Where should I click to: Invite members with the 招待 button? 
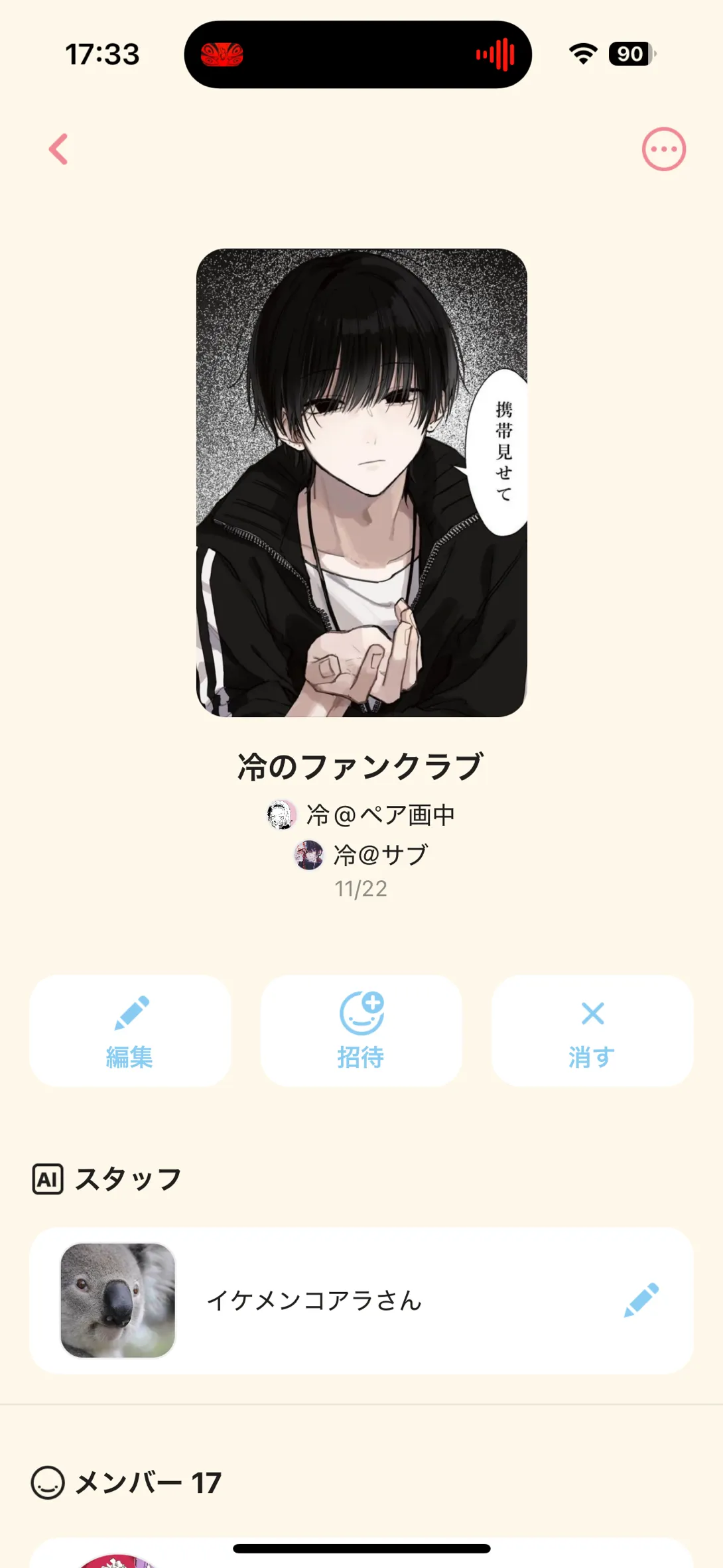(x=361, y=1030)
